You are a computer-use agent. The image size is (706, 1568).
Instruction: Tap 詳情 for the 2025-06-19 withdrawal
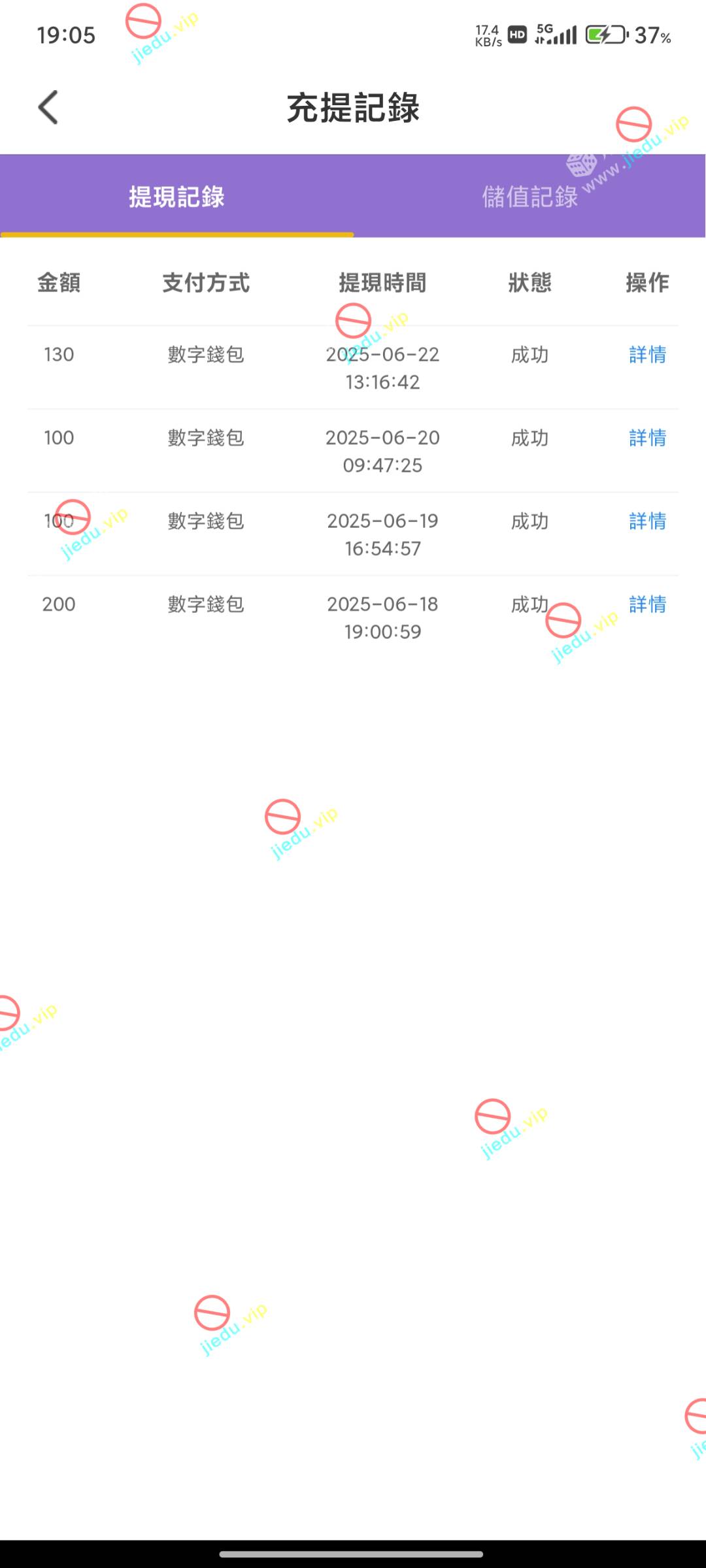647,521
